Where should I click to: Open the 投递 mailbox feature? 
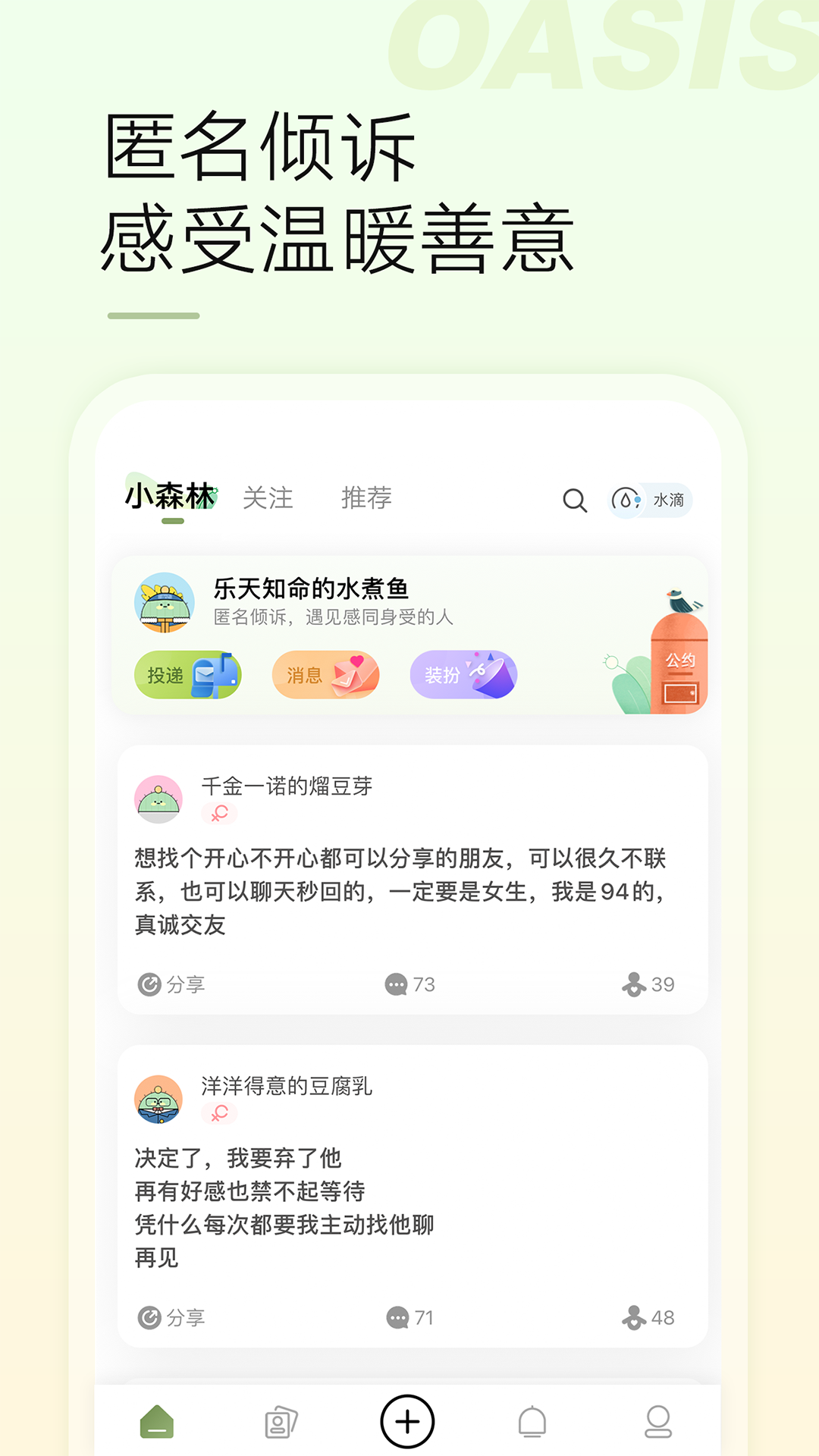(188, 674)
